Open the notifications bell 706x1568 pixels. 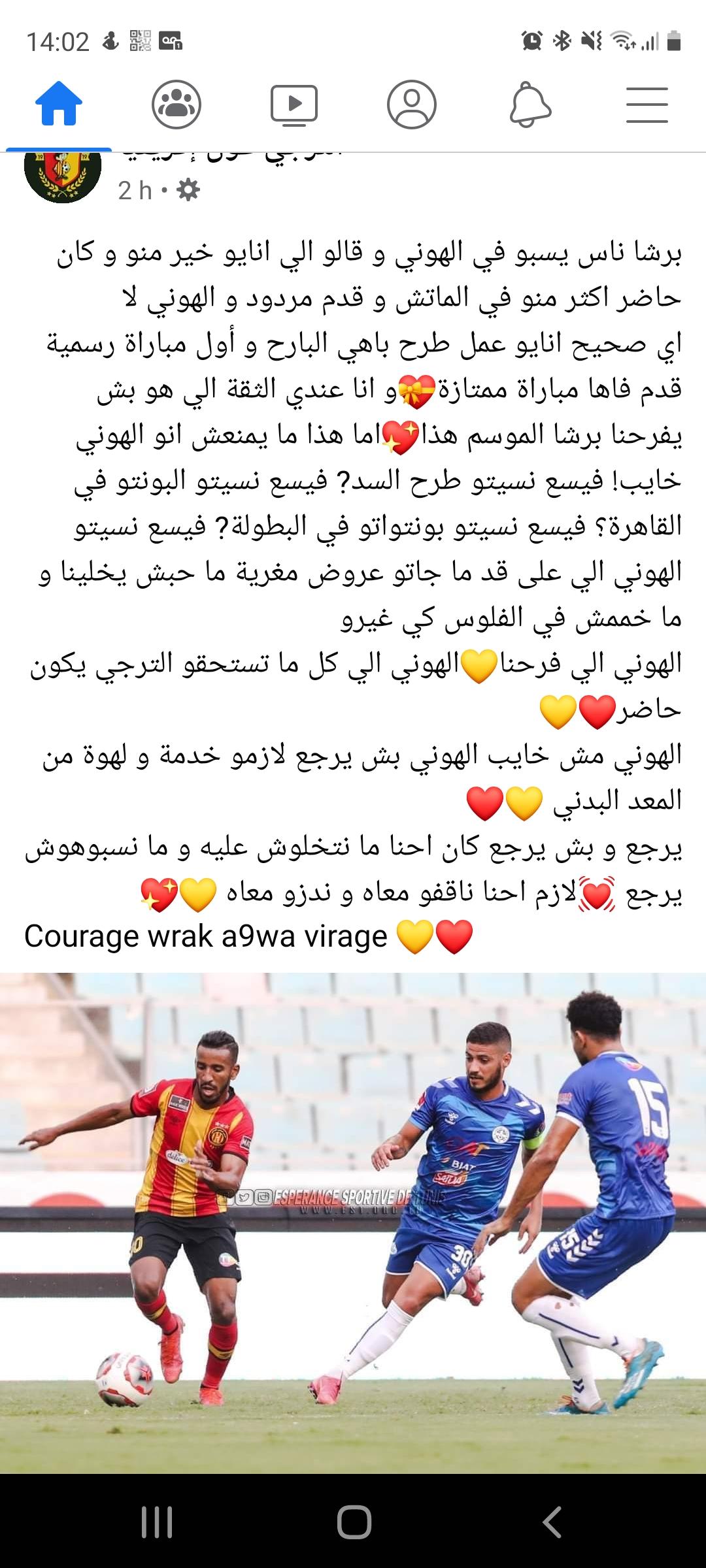coord(530,105)
